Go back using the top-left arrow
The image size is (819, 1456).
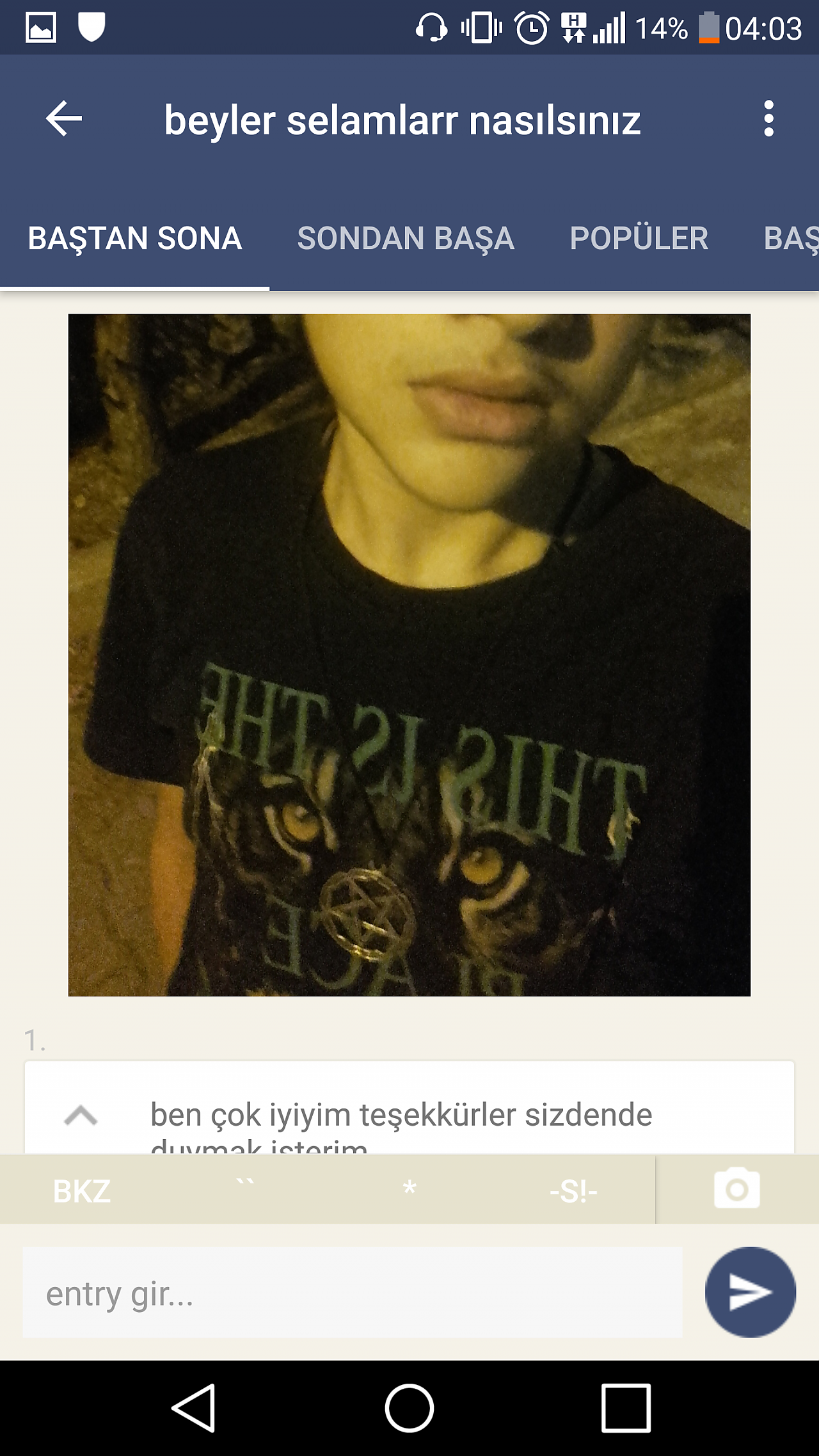(x=64, y=118)
